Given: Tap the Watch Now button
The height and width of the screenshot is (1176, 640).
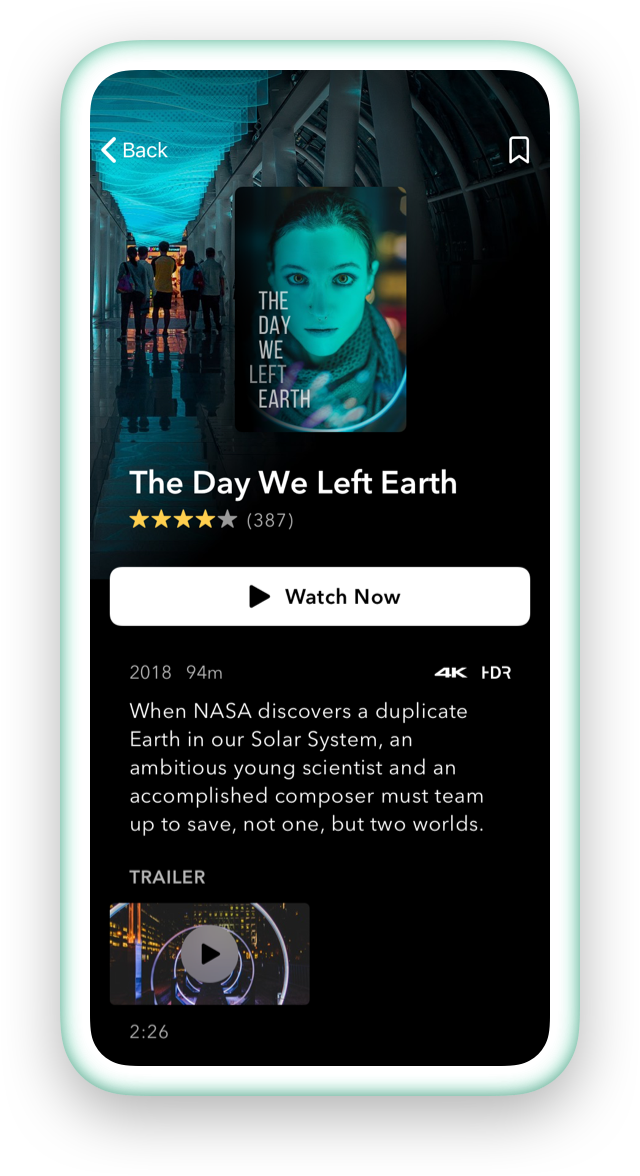Looking at the screenshot, I should click(x=320, y=596).
